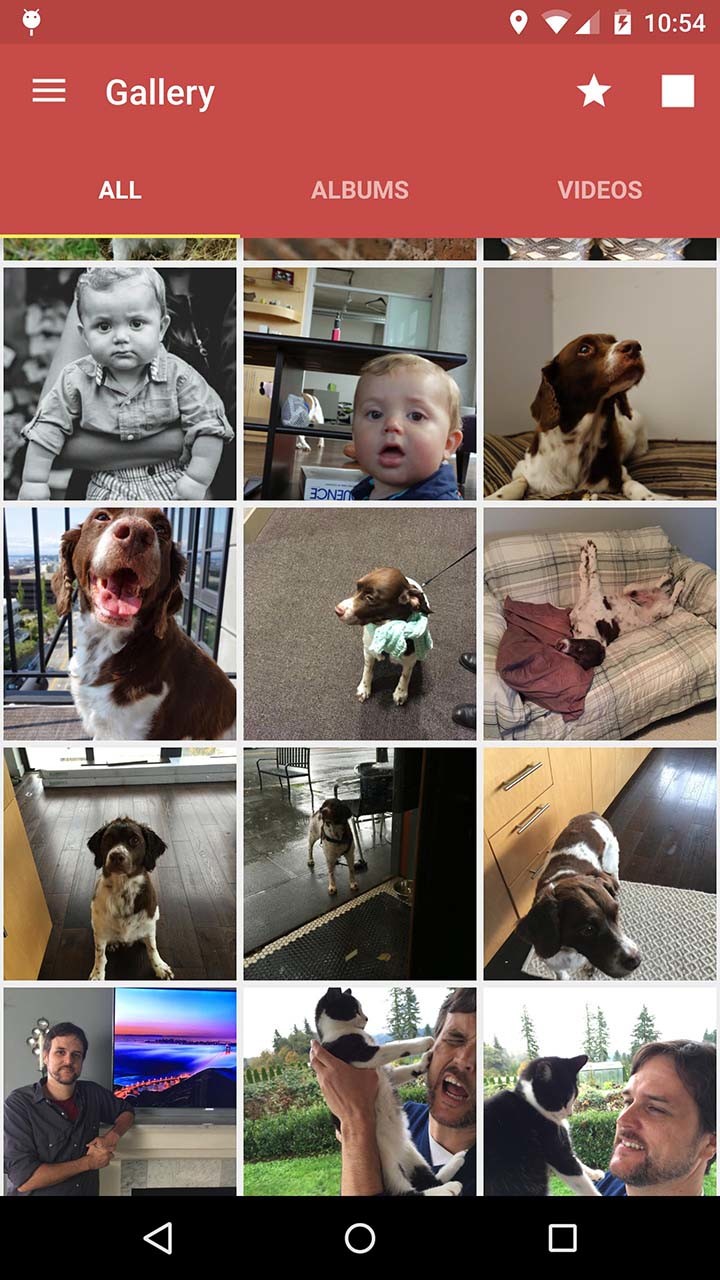View the man smiling at cat photo
Screen dimensions: 720x1280
coord(600,1091)
